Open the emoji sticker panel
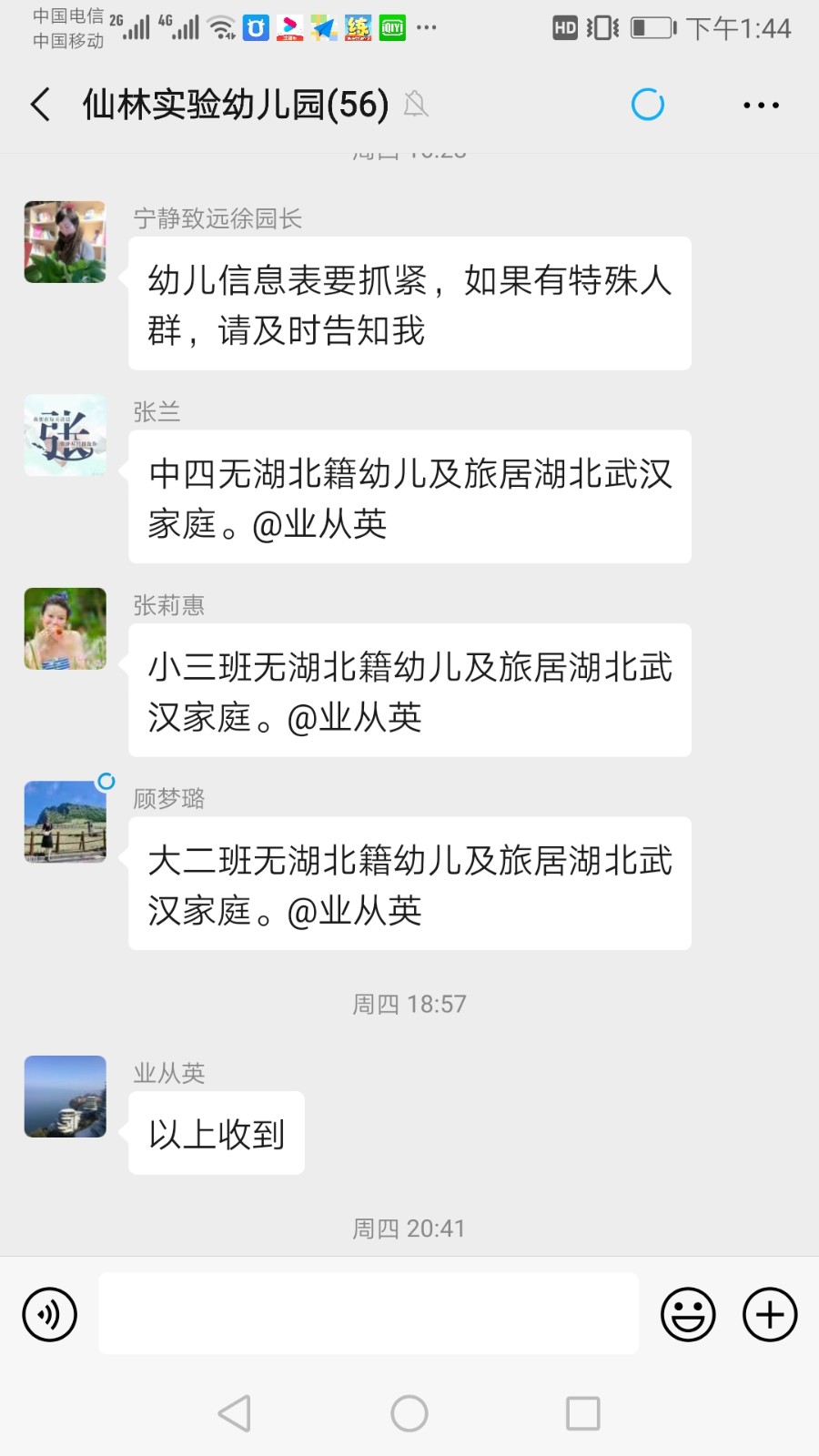Viewport: 819px width, 1456px height. click(688, 1314)
